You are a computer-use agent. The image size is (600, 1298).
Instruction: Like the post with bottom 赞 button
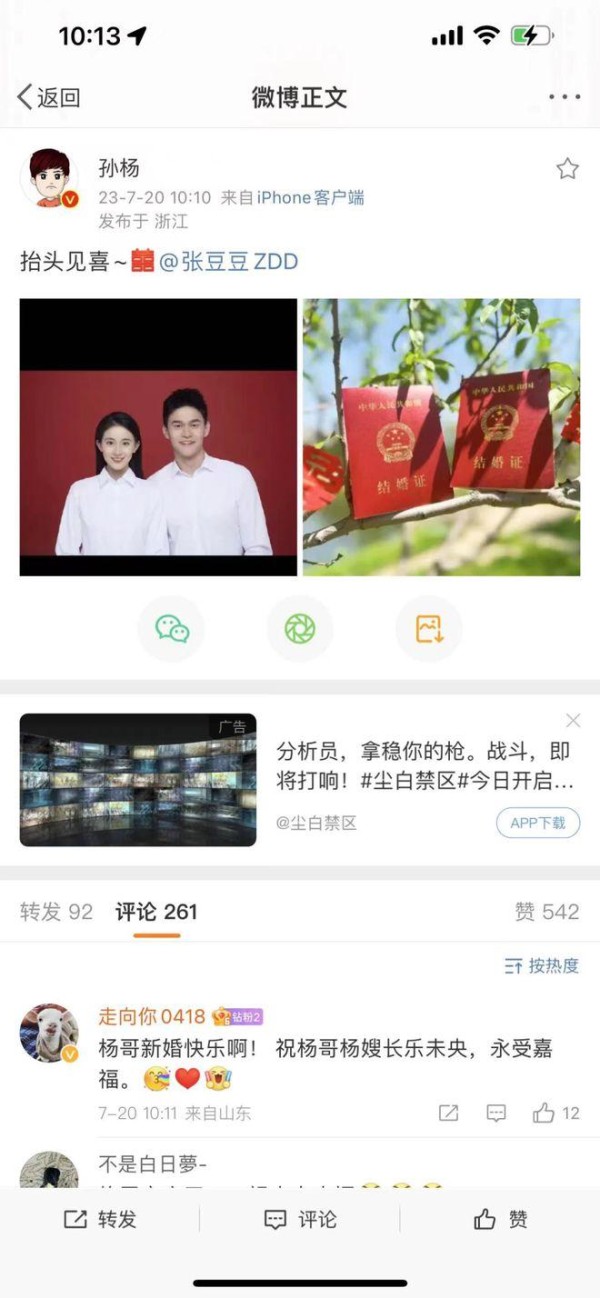[500, 1219]
